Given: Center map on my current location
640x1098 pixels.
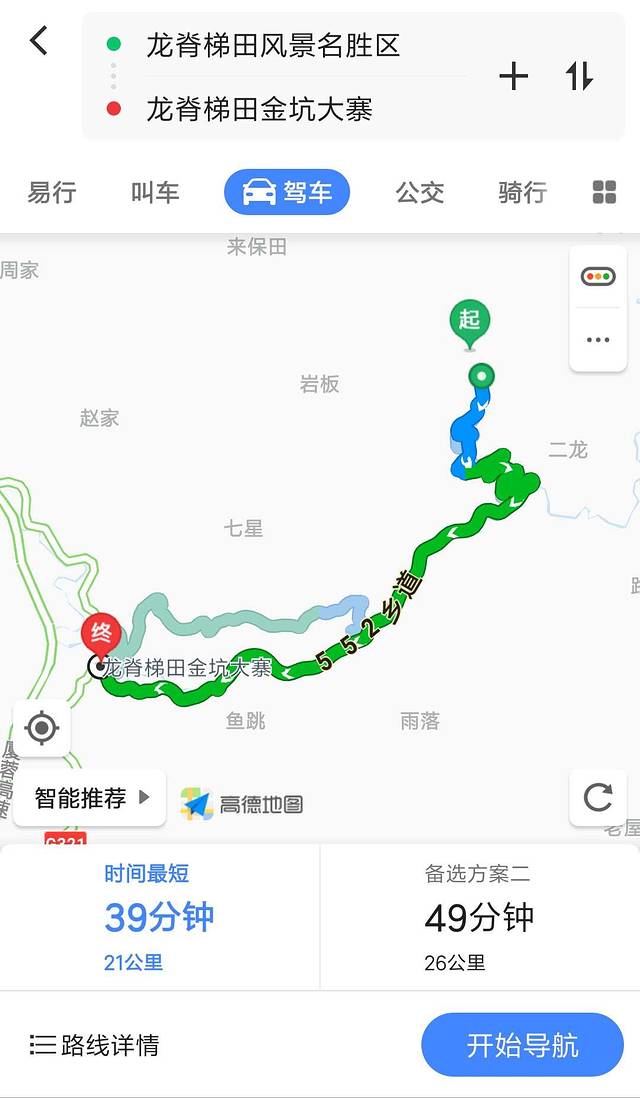Looking at the screenshot, I should (x=42, y=728).
